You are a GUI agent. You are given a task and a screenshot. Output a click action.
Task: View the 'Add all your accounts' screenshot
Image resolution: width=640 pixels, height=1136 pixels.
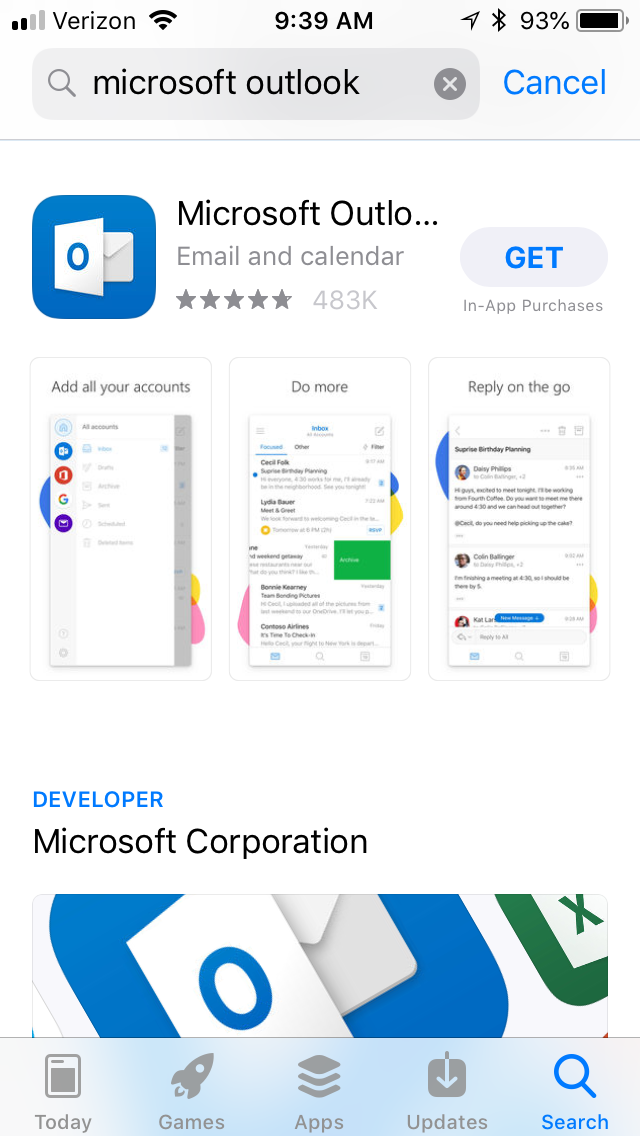[120, 519]
